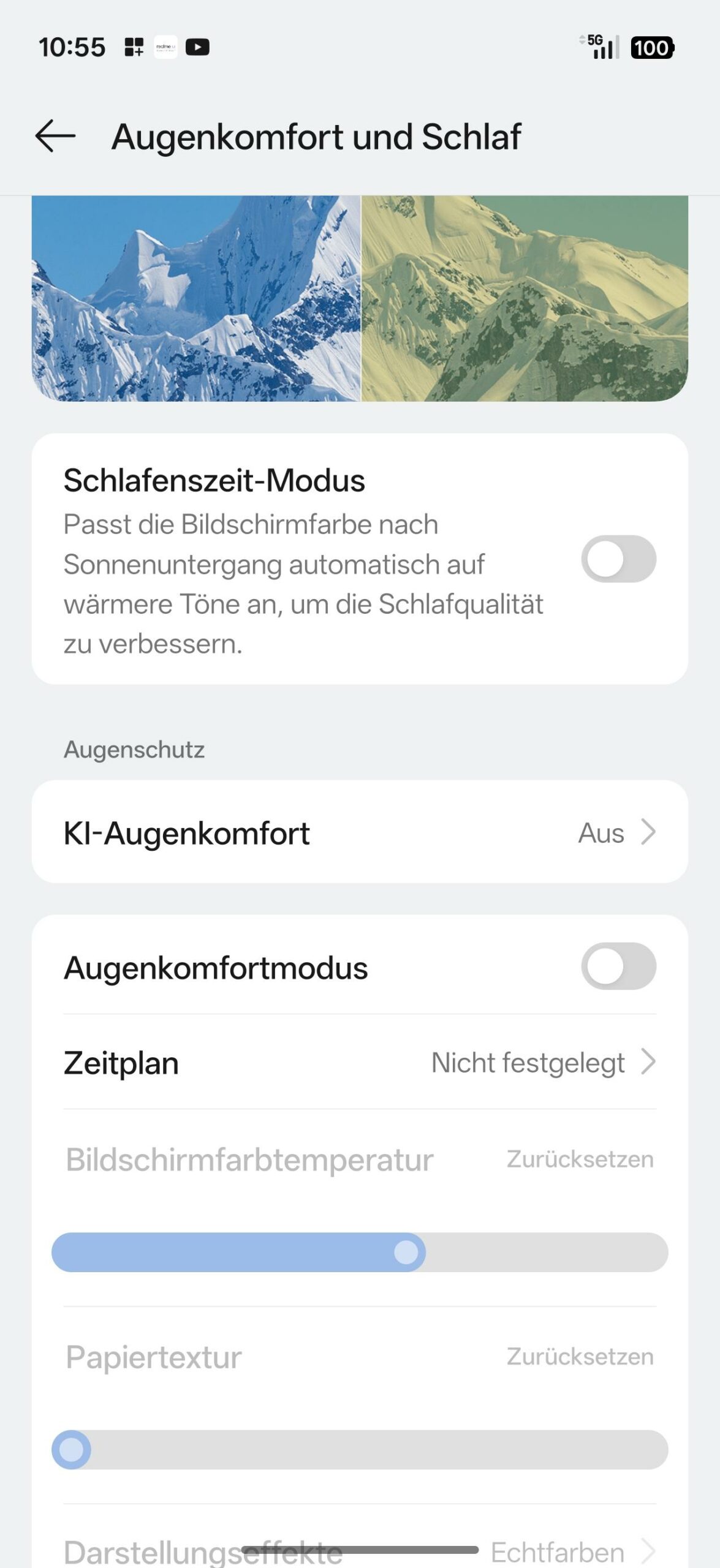The height and width of the screenshot is (1568, 720).
Task: Open the Zeitplan schedule options
Action: pos(360,1062)
